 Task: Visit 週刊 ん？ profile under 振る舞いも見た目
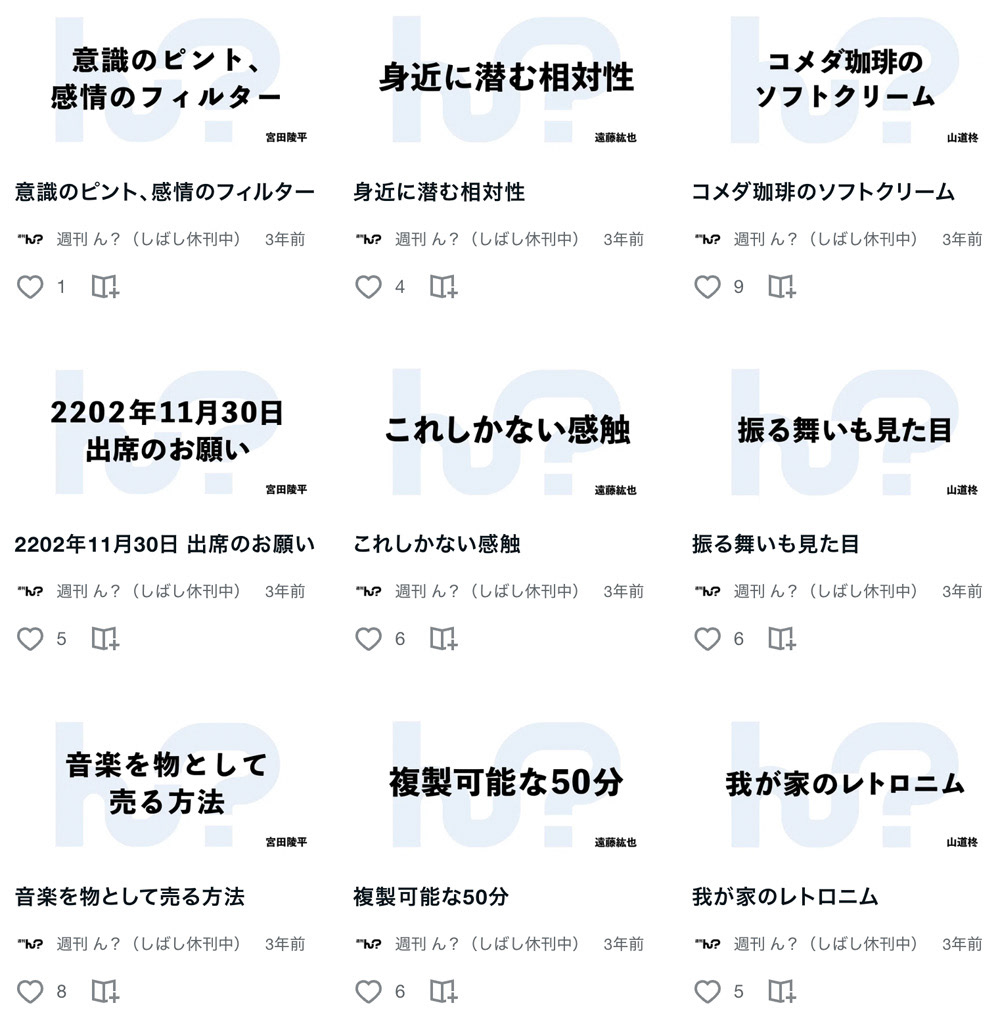click(825, 591)
